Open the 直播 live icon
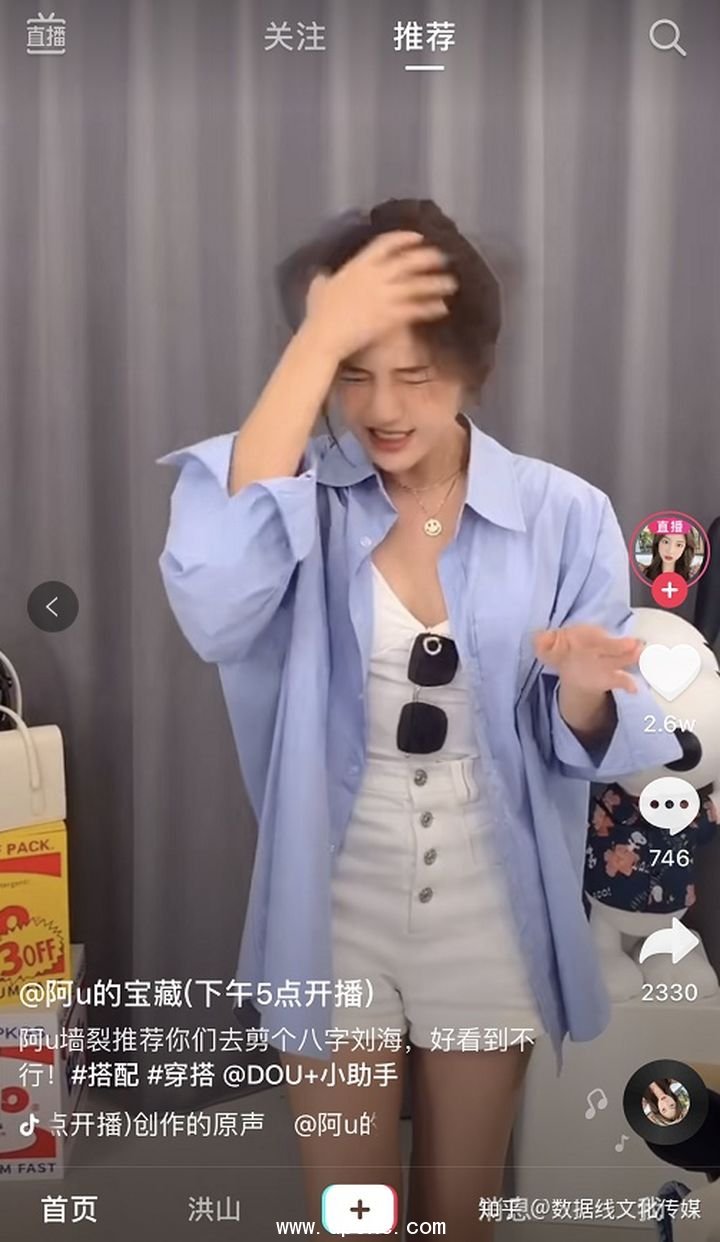720x1242 pixels. tap(45, 35)
